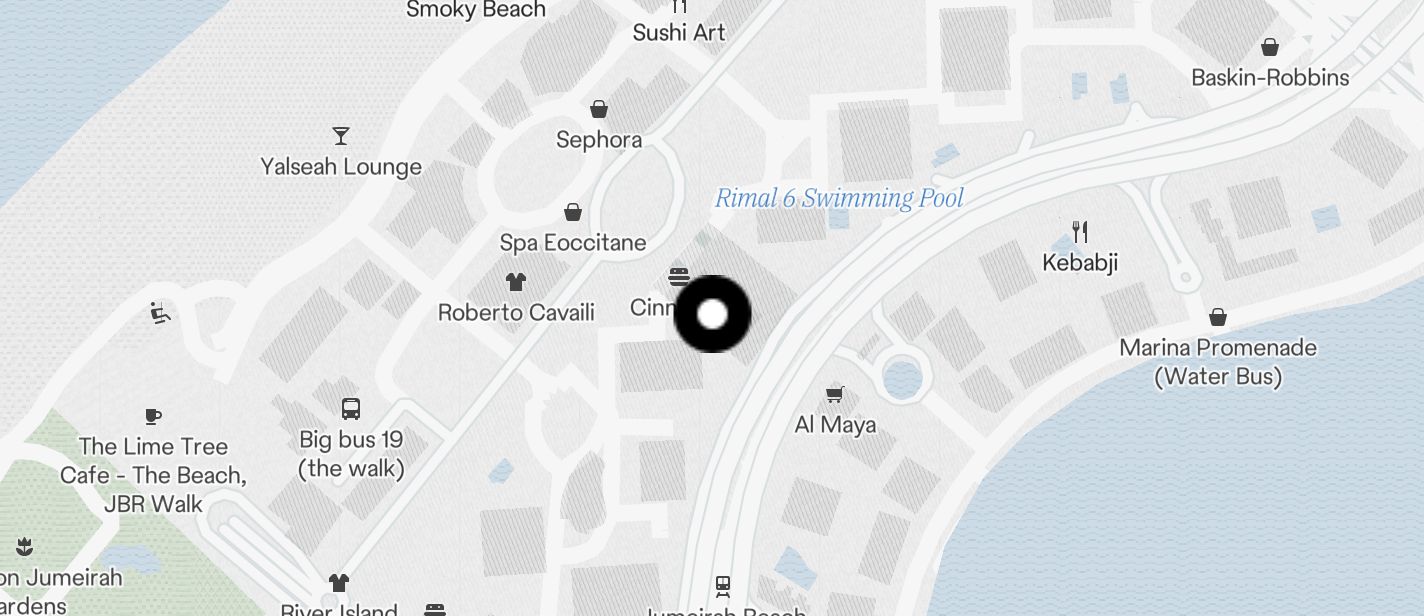The width and height of the screenshot is (1424, 616).
Task: Tap the black location pin marker
Action: tap(712, 314)
